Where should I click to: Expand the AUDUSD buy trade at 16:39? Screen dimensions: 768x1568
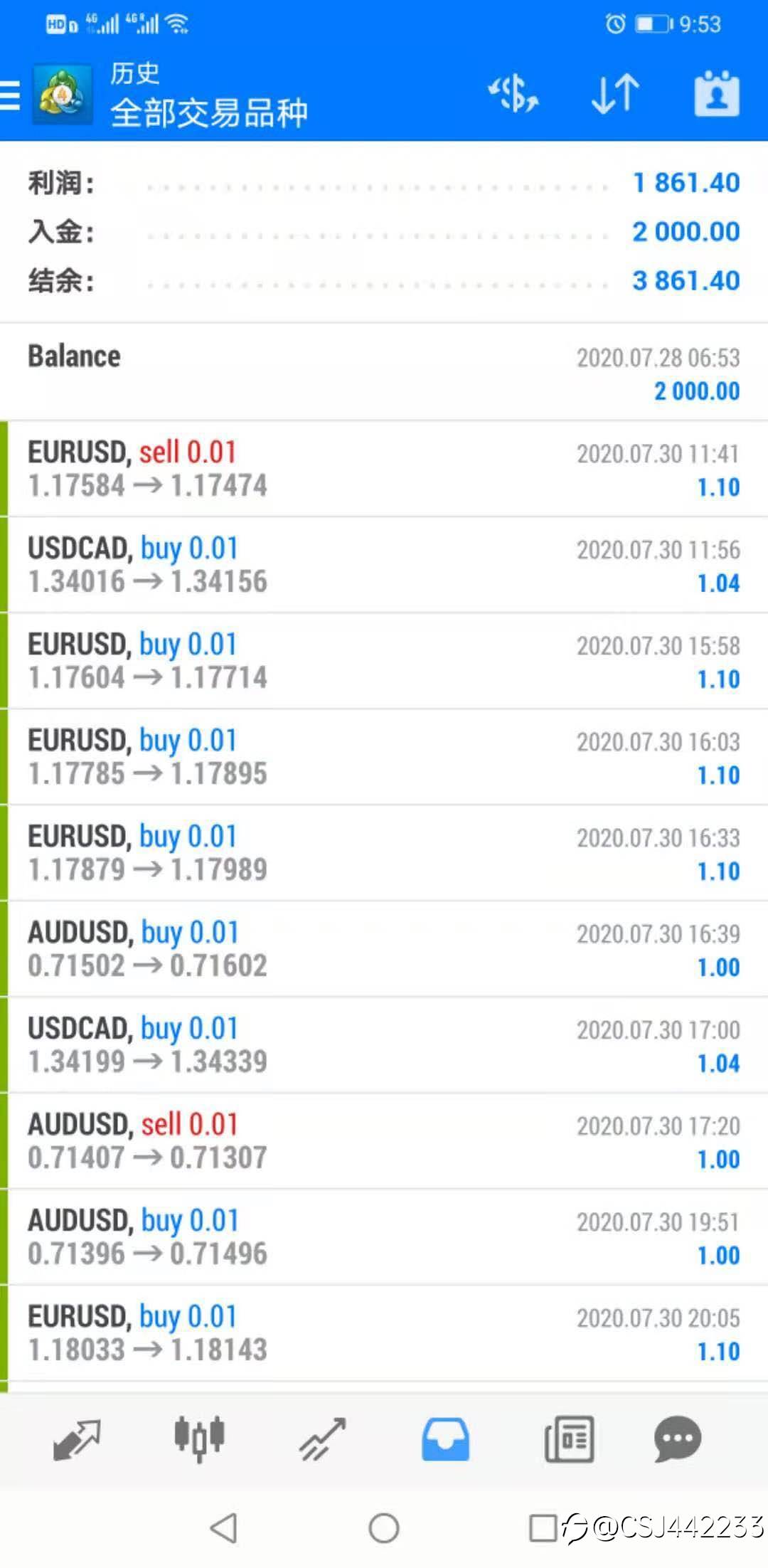384,949
